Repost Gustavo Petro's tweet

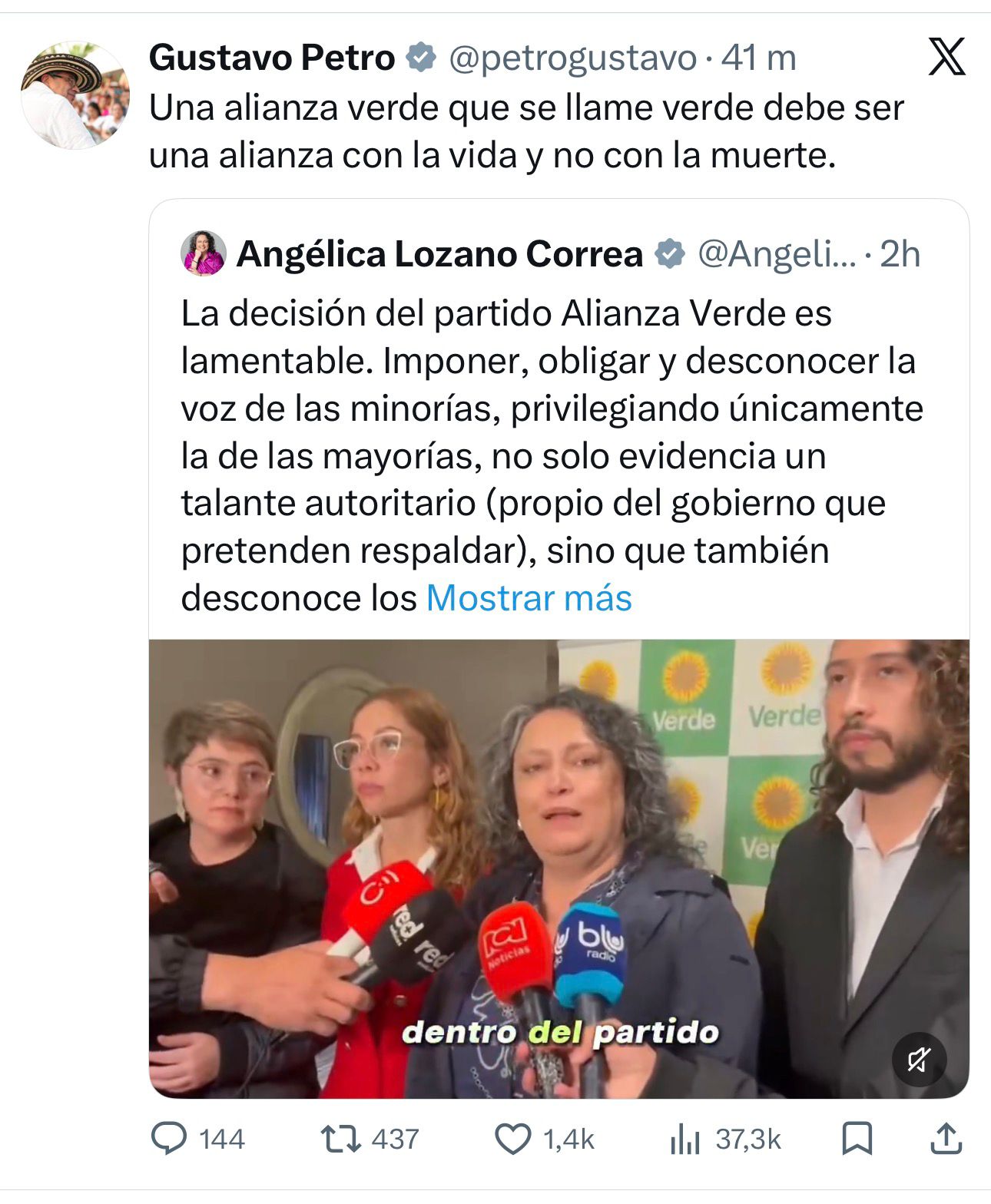pos(341,1138)
